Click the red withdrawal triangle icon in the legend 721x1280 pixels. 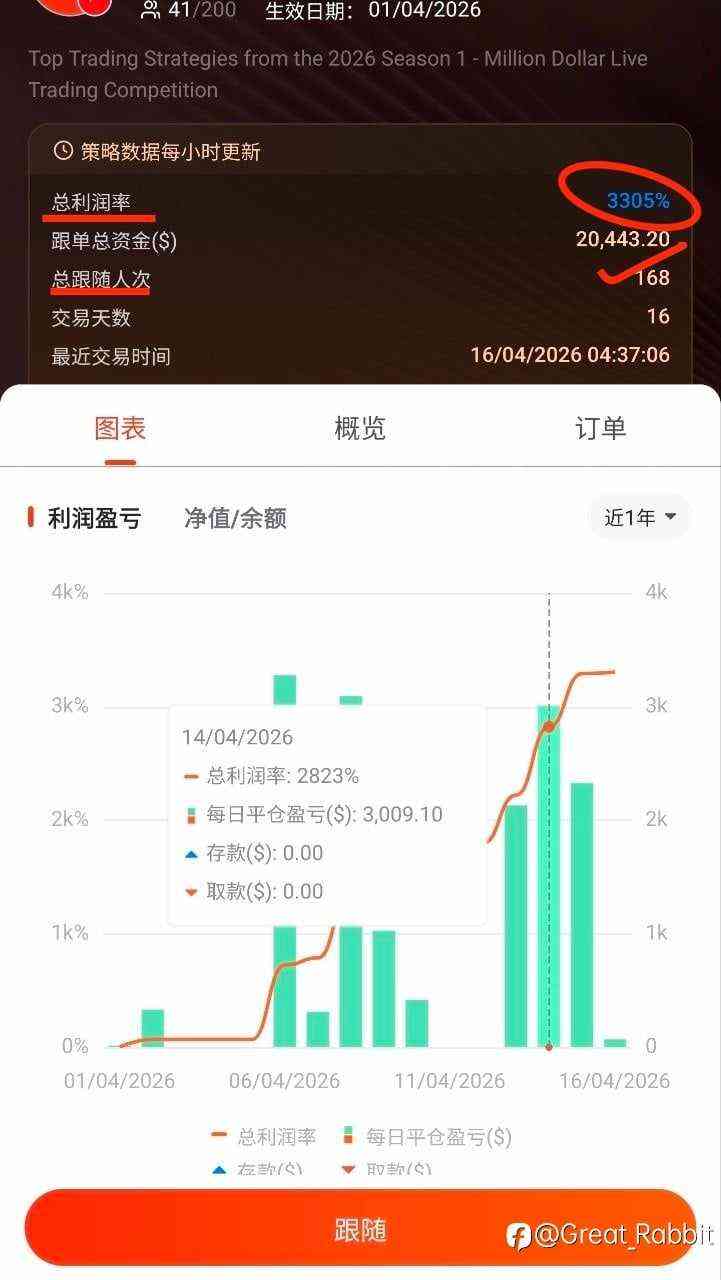click(x=349, y=1170)
